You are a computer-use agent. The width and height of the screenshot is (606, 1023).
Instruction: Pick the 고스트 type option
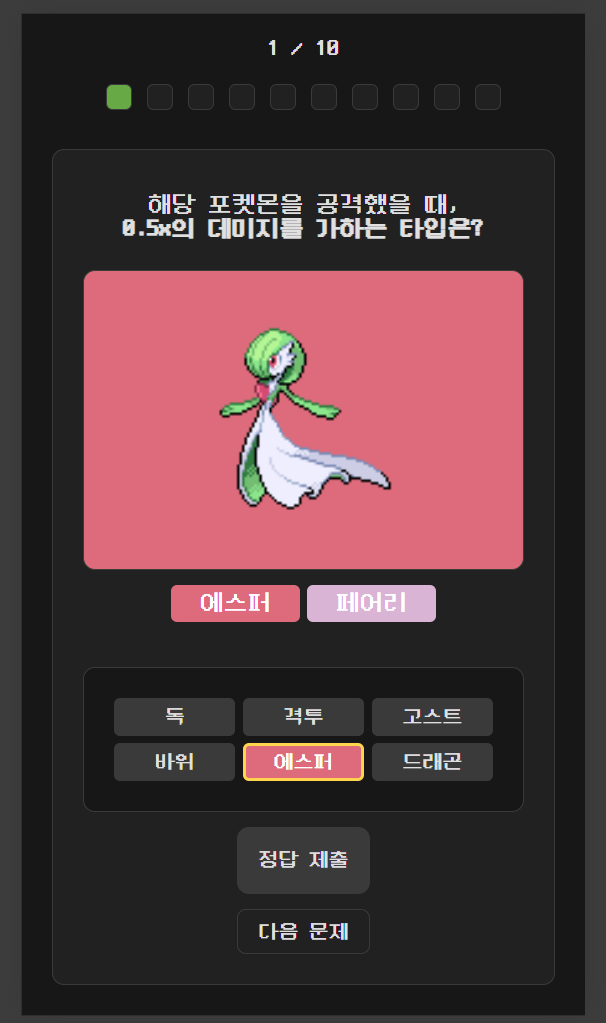432,716
